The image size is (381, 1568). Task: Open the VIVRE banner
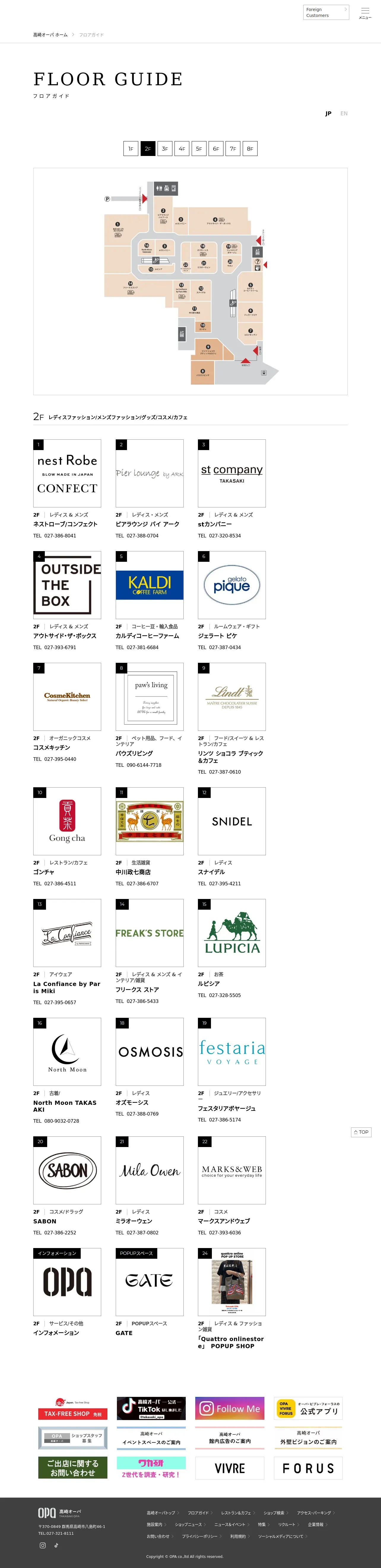(x=230, y=1468)
